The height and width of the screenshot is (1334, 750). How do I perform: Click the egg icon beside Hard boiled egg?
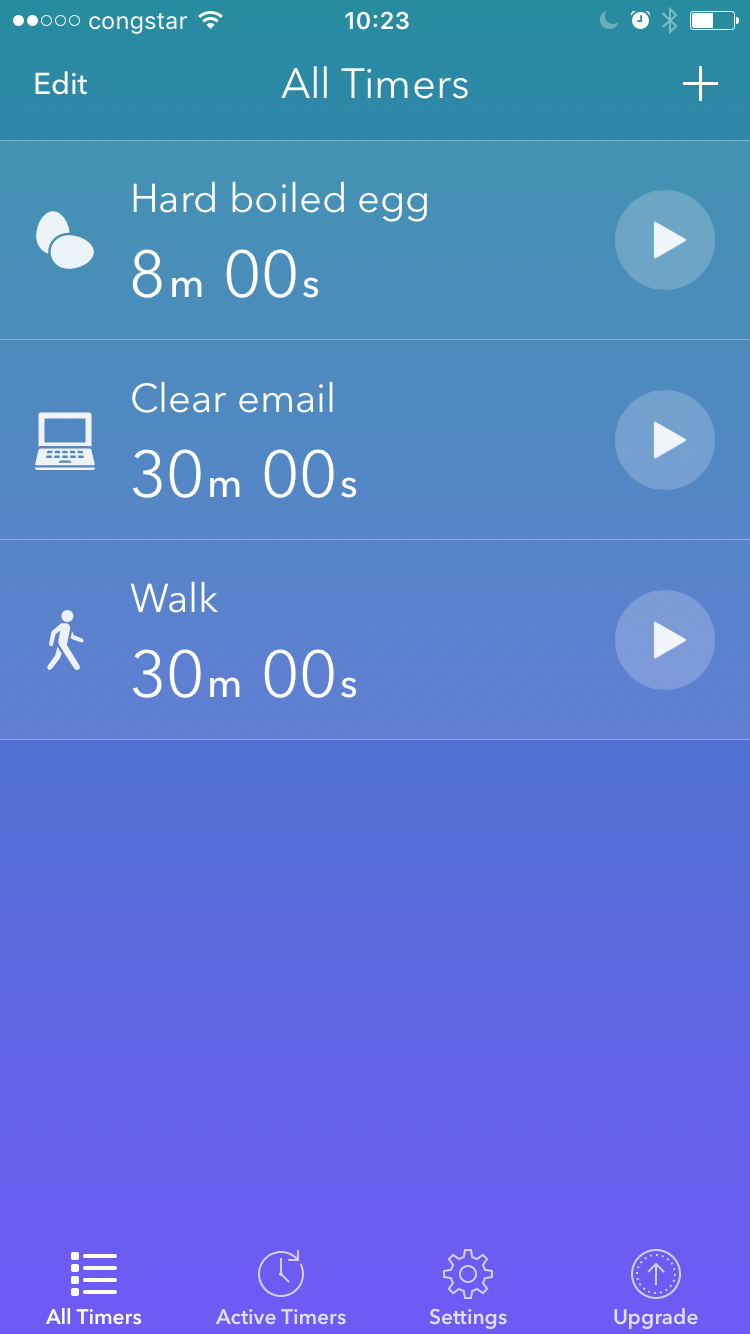coord(65,240)
